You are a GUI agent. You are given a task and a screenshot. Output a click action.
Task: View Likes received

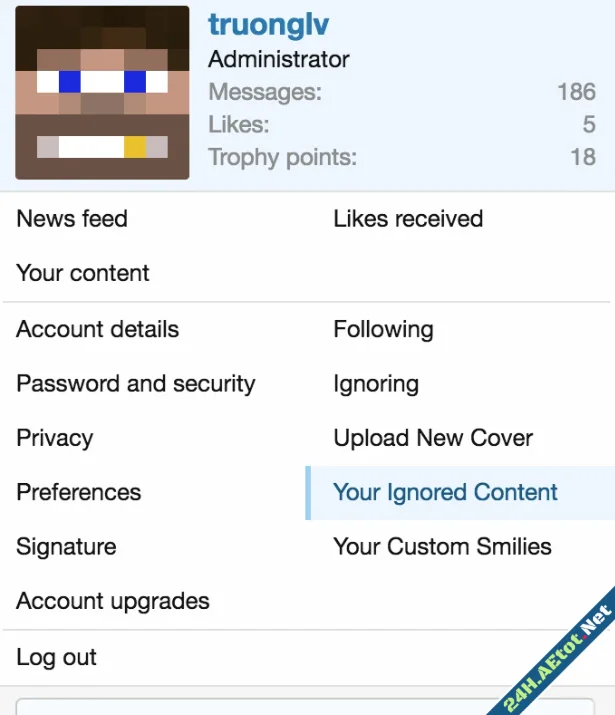click(x=408, y=219)
